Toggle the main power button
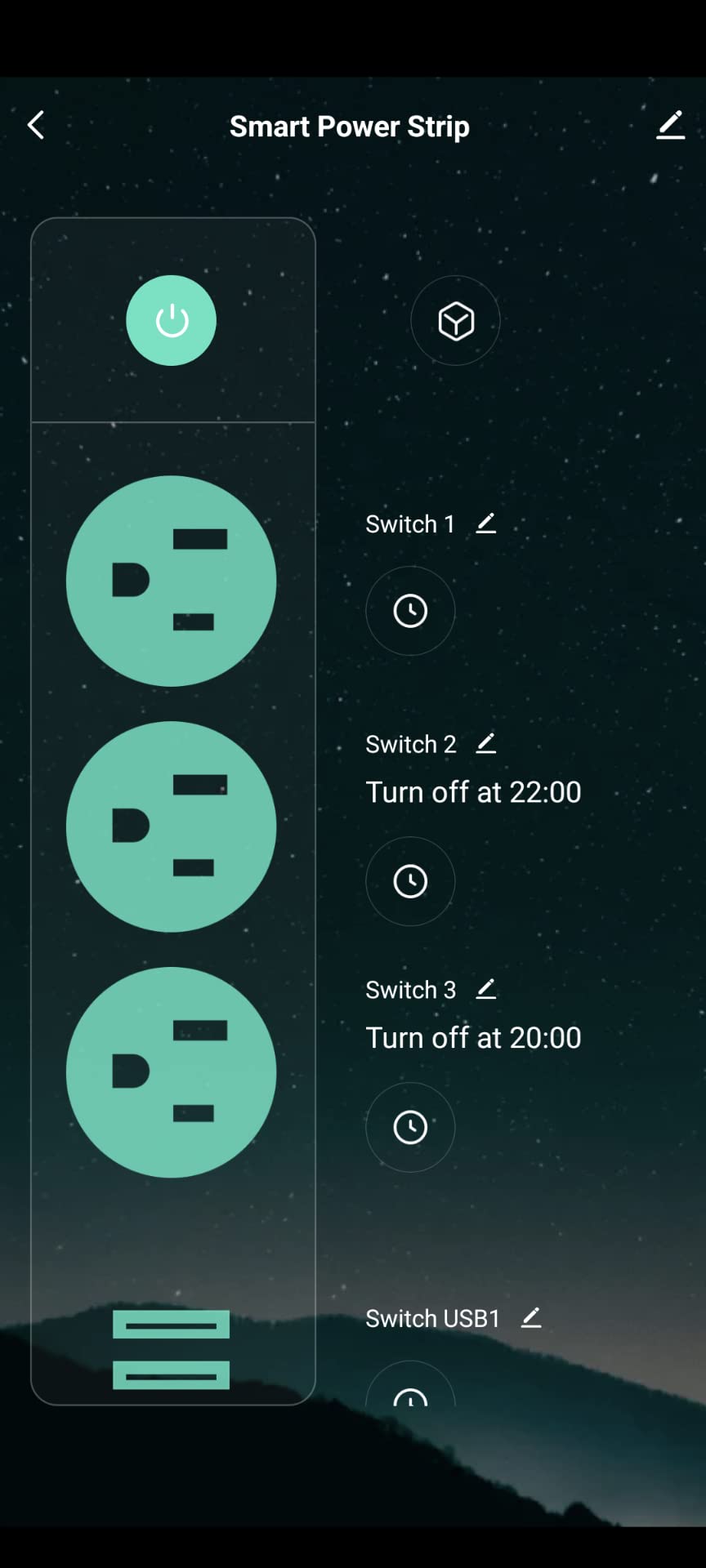The image size is (706, 1568). [x=172, y=320]
